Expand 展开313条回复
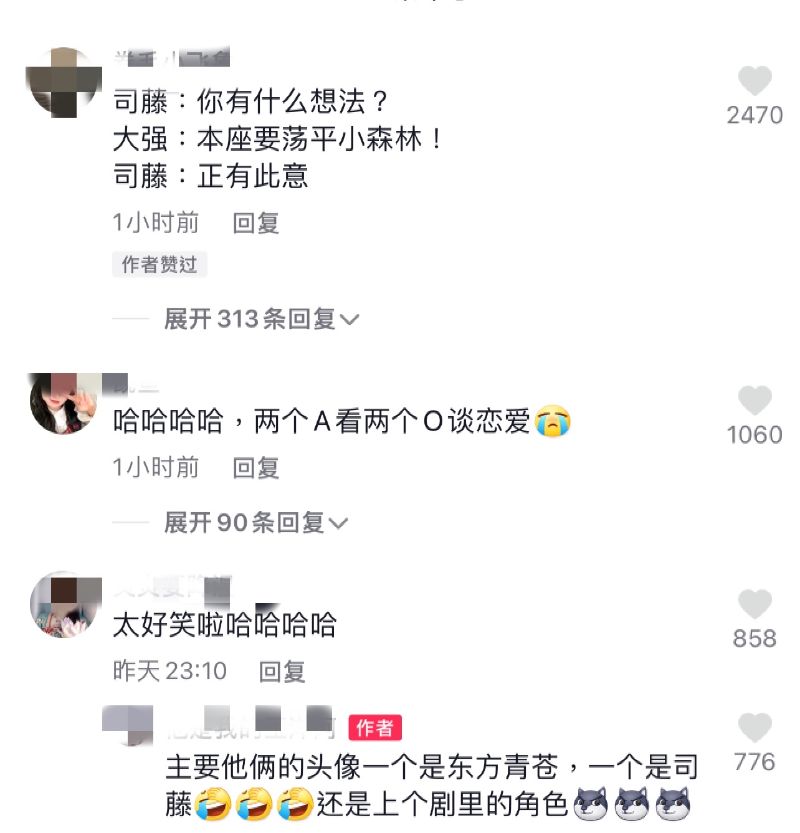 261,319
